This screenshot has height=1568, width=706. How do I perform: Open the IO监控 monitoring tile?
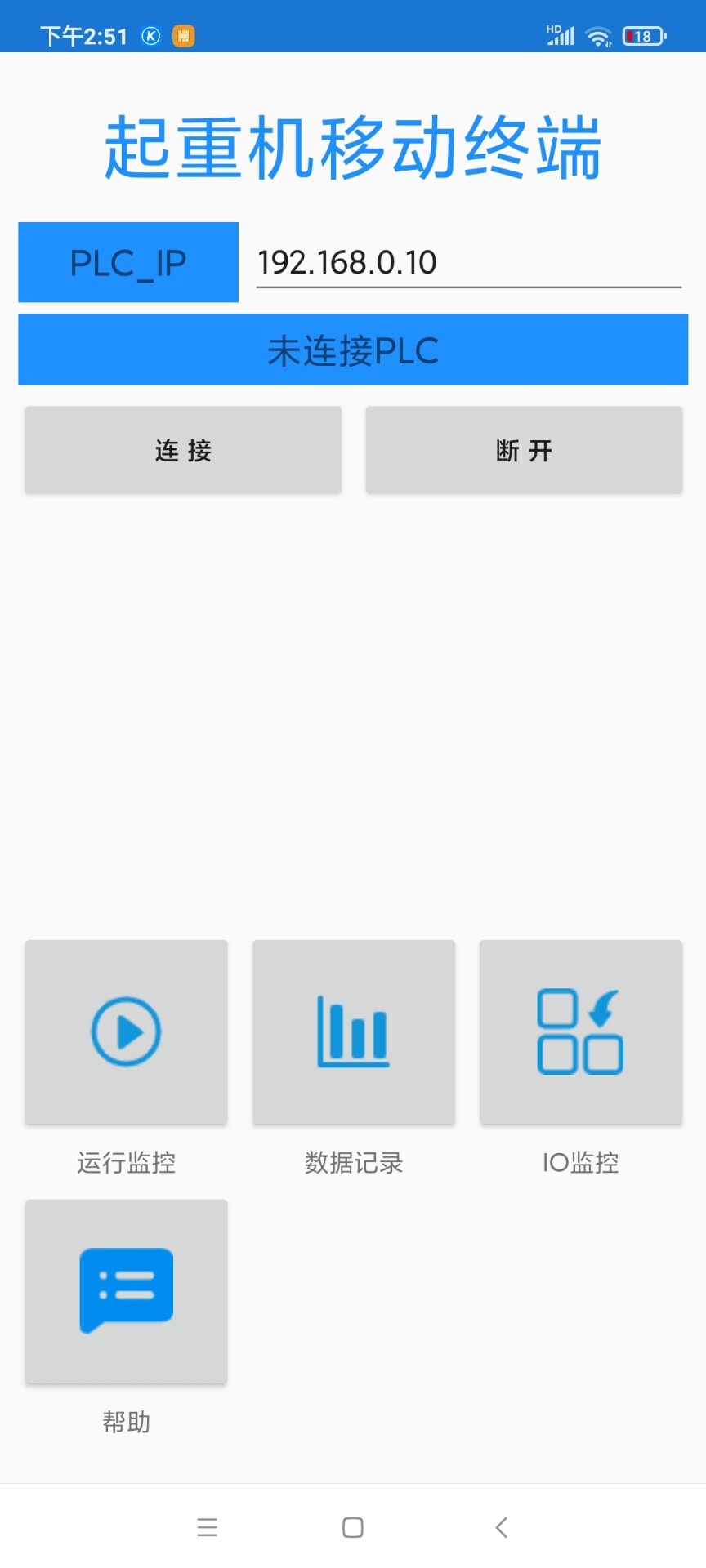coord(580,1032)
